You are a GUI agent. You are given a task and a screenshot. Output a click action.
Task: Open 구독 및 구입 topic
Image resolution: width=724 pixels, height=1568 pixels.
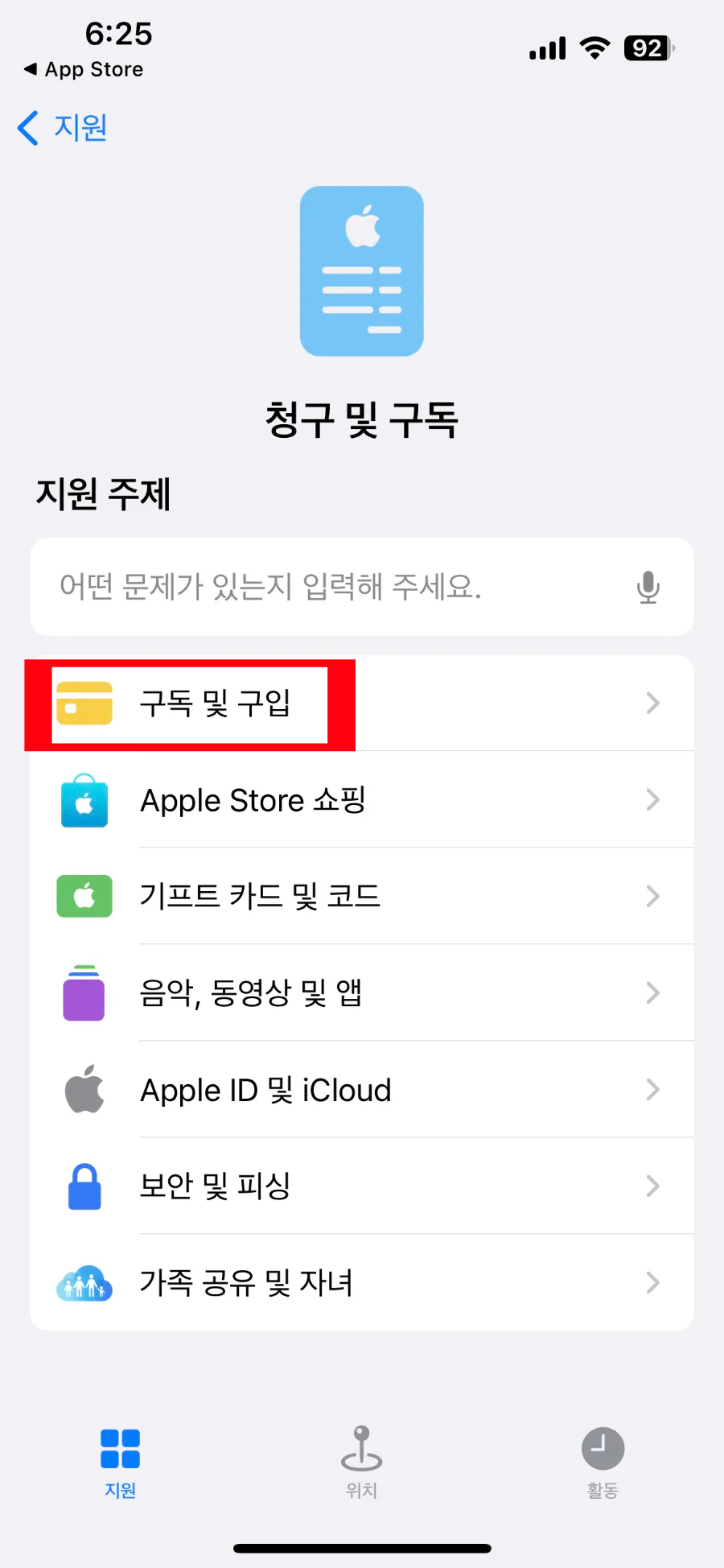pyautogui.click(x=362, y=704)
